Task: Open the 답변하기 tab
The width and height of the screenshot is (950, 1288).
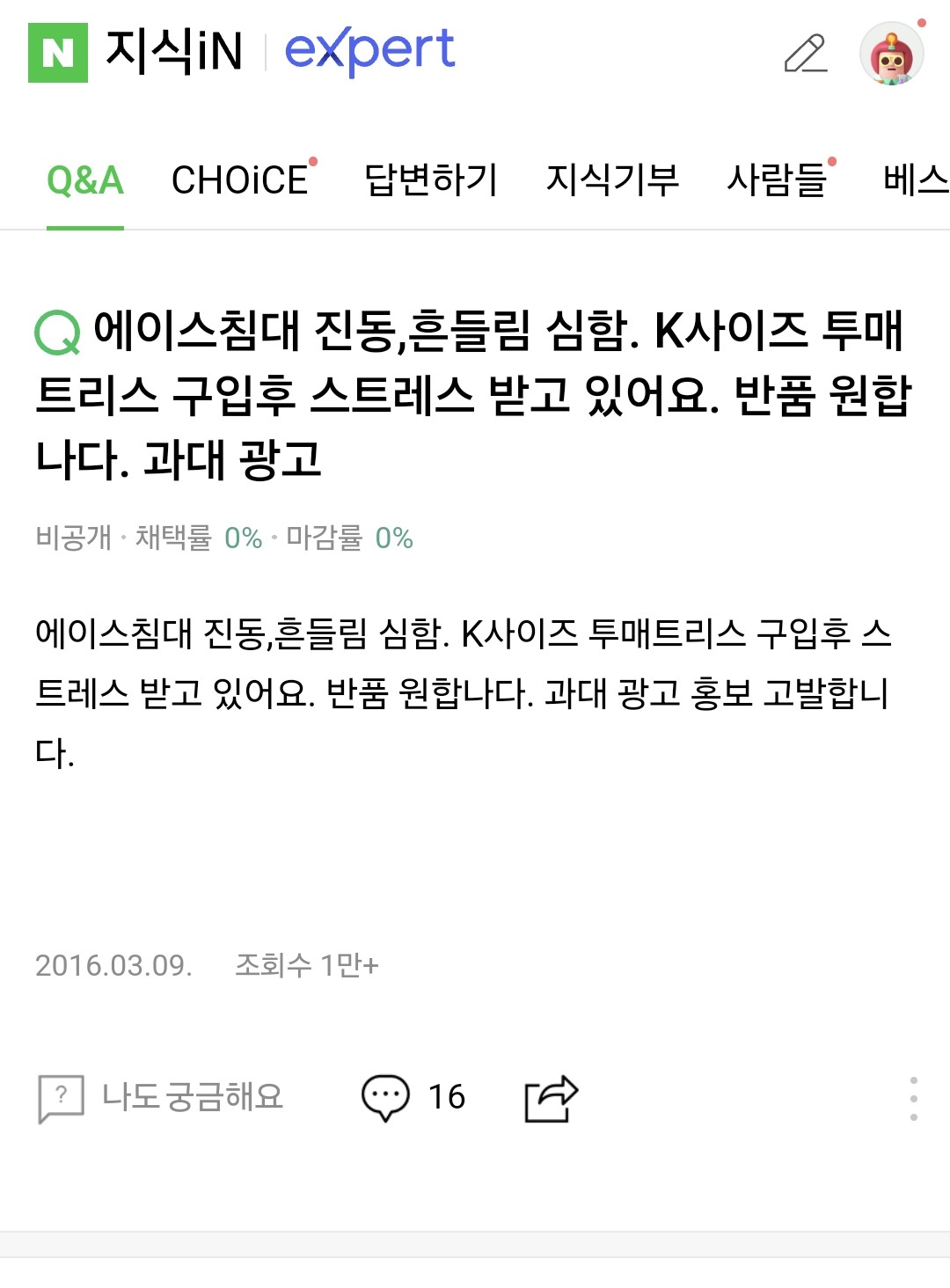Action: click(x=431, y=180)
